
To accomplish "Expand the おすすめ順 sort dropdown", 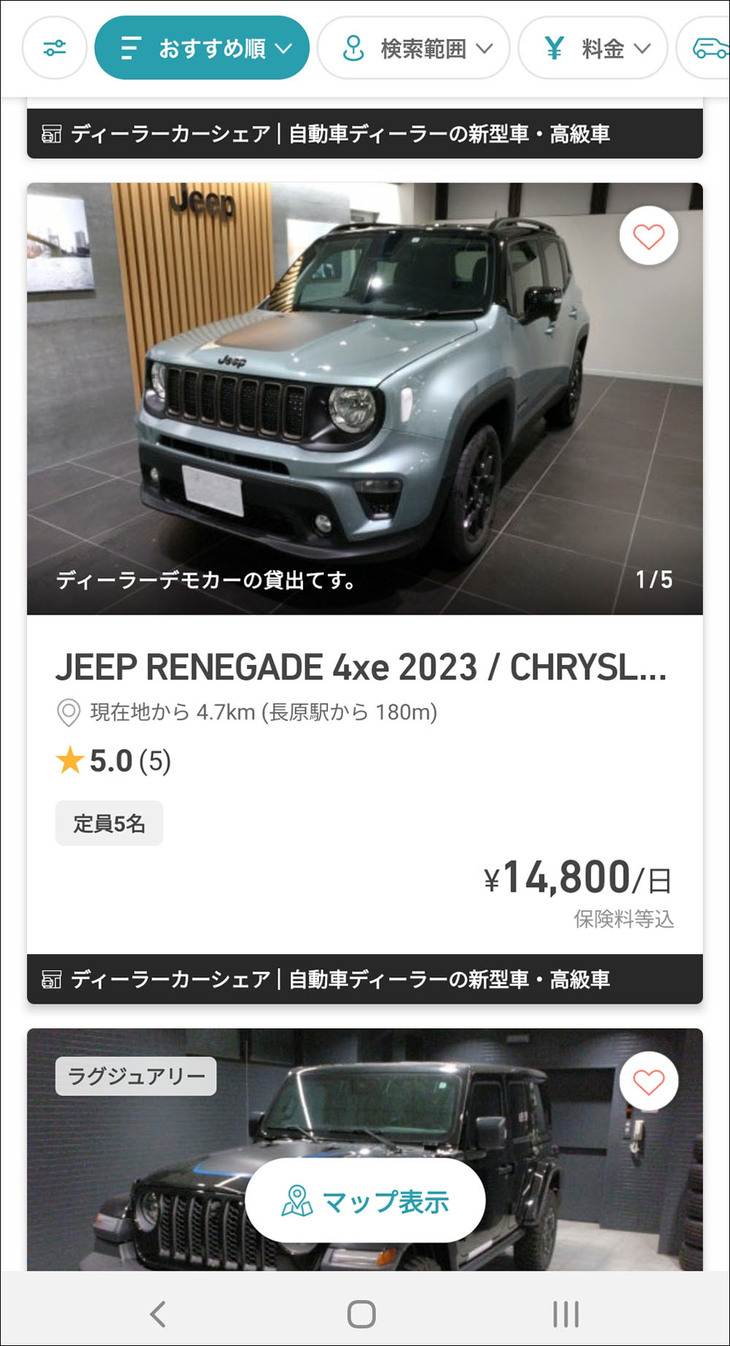I will pos(201,47).
